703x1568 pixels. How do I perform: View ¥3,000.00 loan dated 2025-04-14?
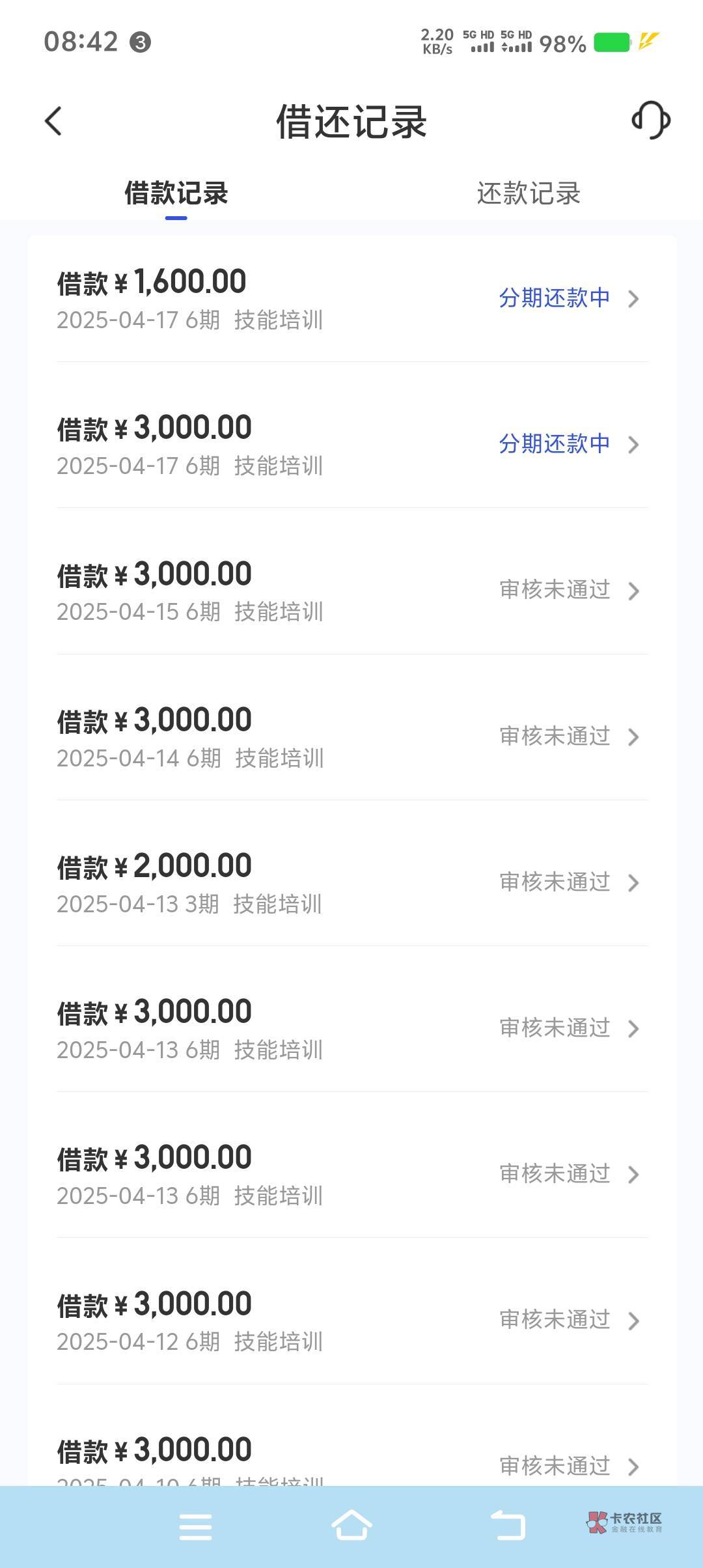point(351,737)
